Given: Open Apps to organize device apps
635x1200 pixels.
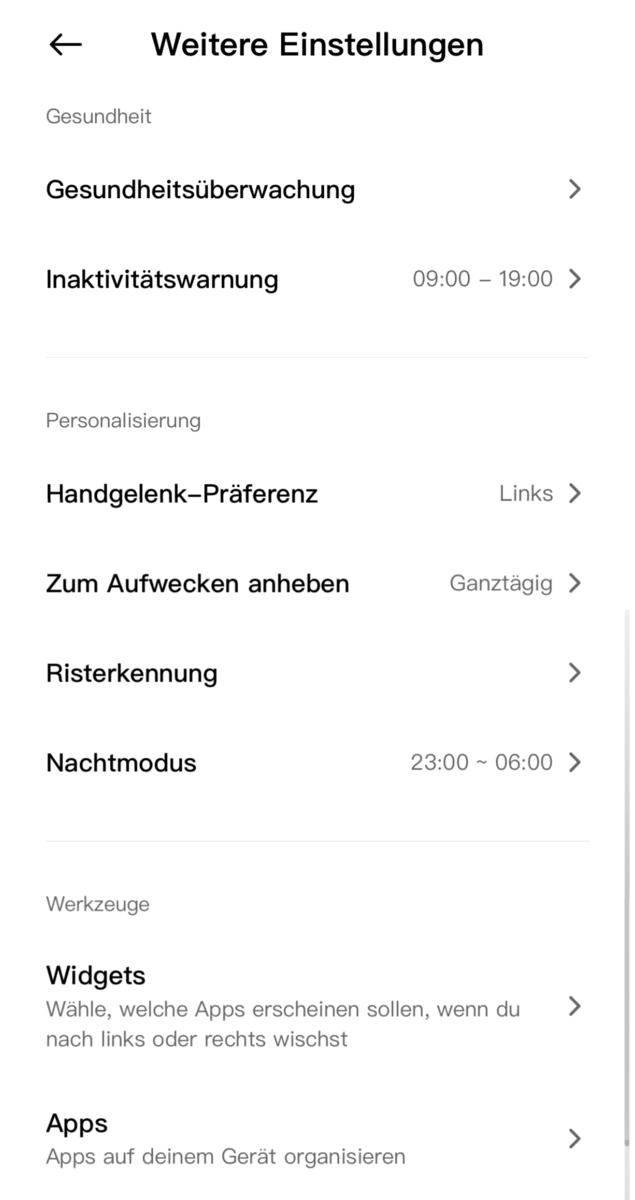Looking at the screenshot, I should (x=316, y=1139).
